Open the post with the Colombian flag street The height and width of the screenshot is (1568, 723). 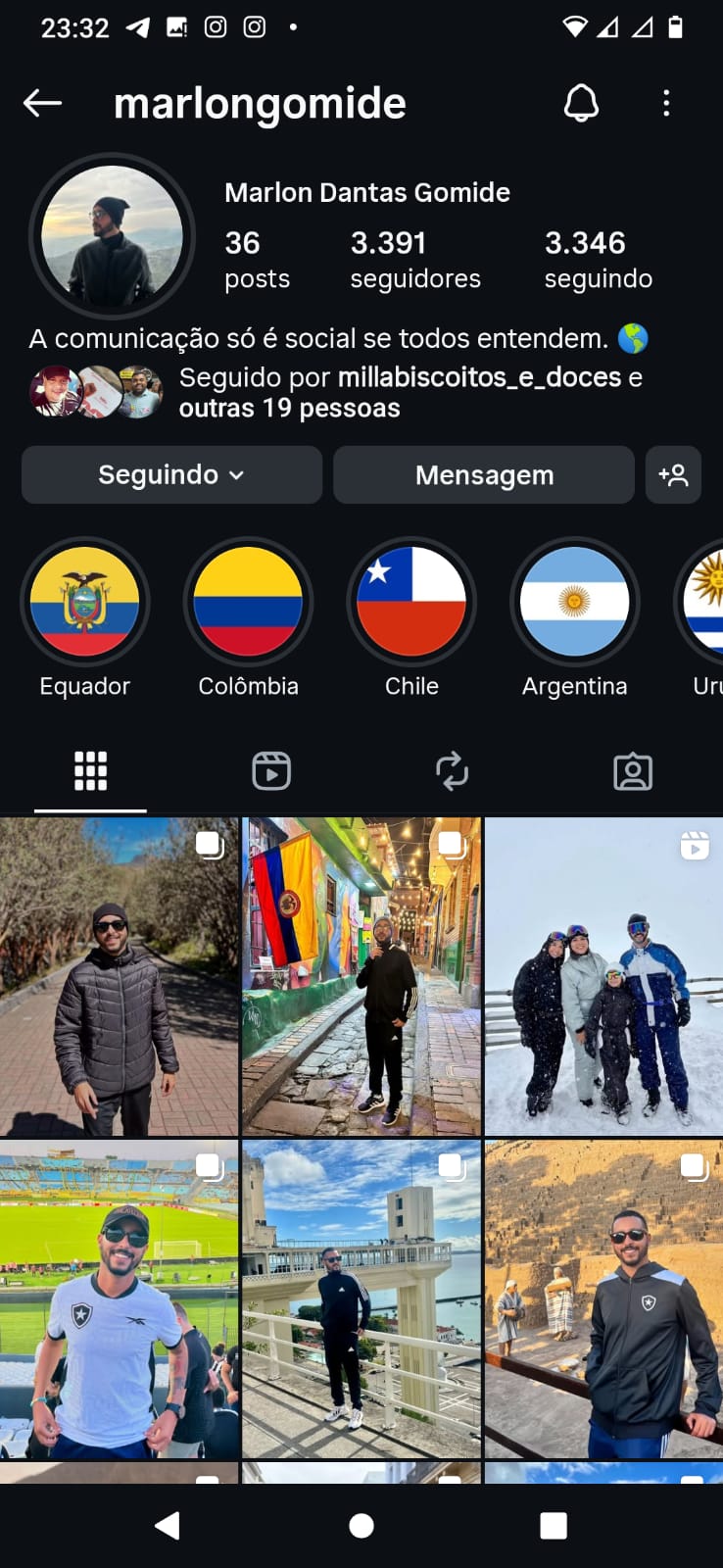361,976
